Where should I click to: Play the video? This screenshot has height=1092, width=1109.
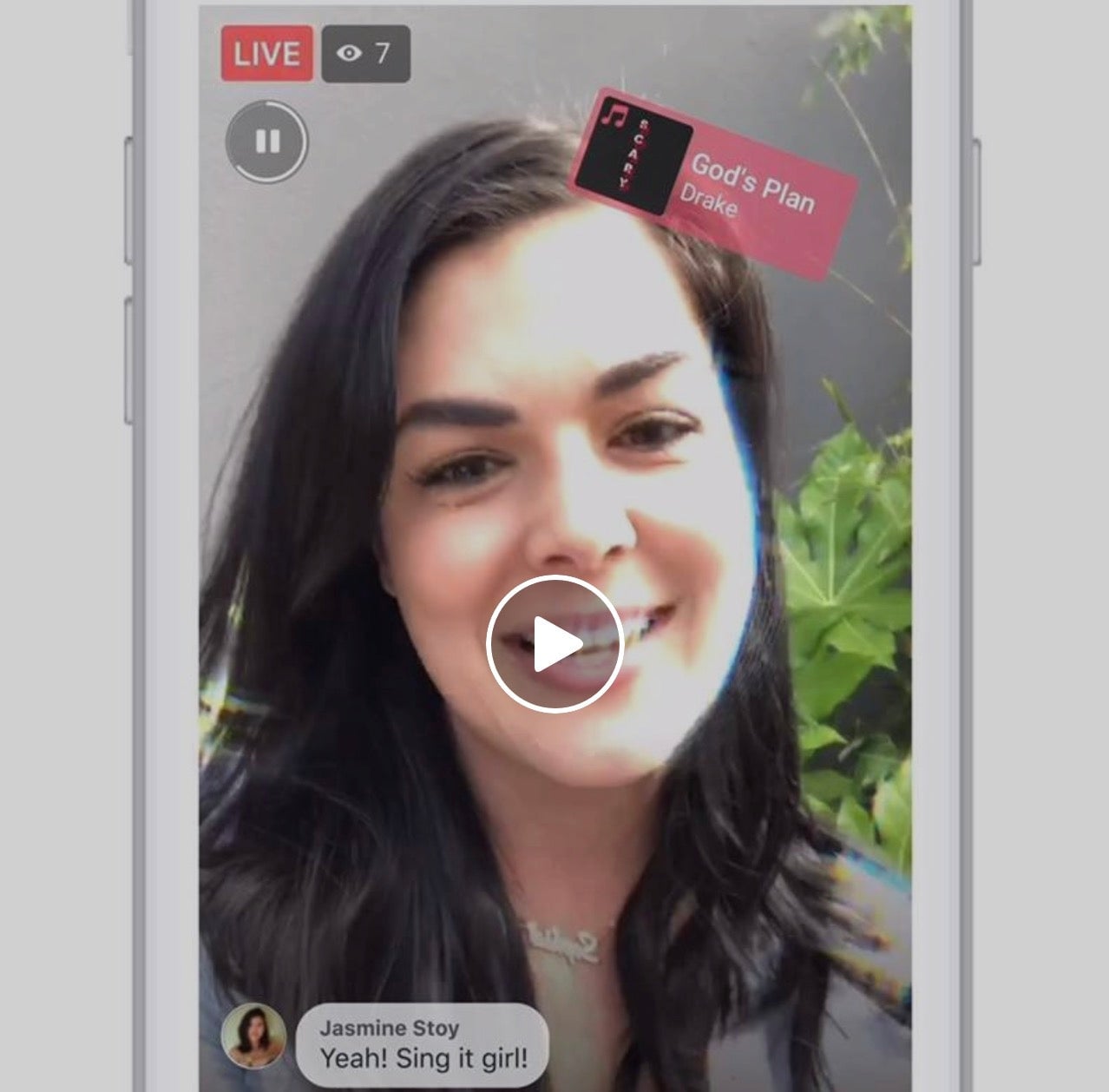coord(554,643)
